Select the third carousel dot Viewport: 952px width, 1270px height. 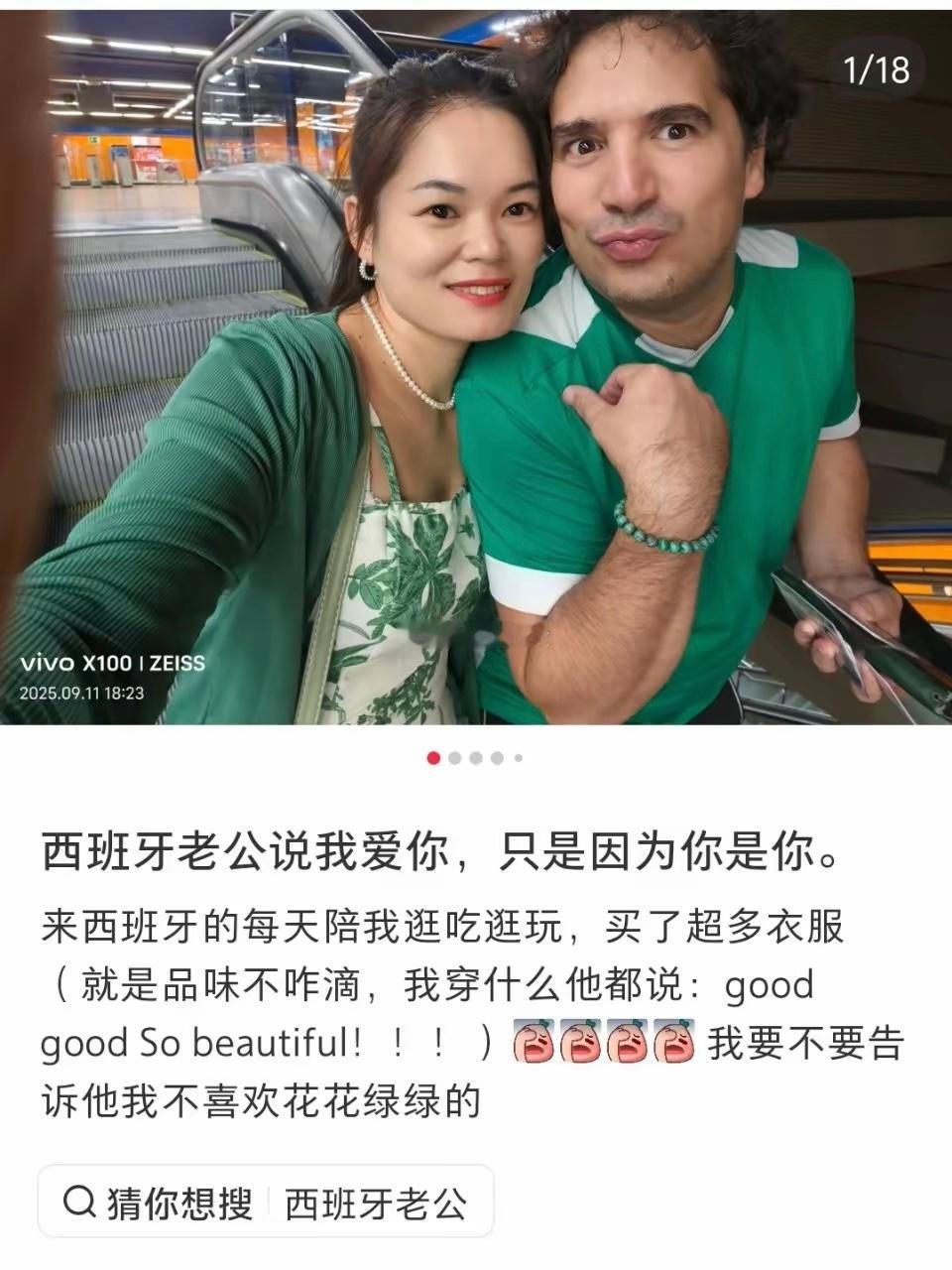475,757
